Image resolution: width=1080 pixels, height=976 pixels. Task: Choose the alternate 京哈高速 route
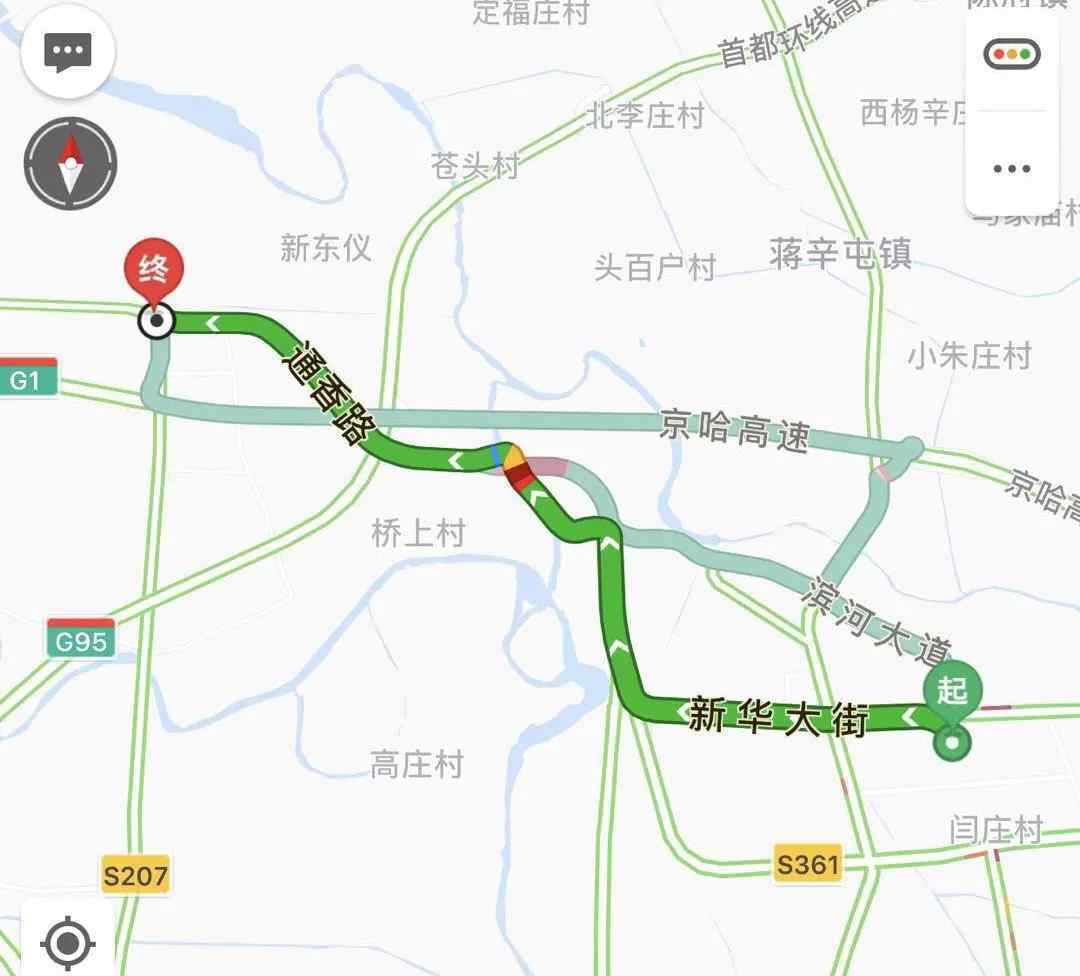point(600,421)
